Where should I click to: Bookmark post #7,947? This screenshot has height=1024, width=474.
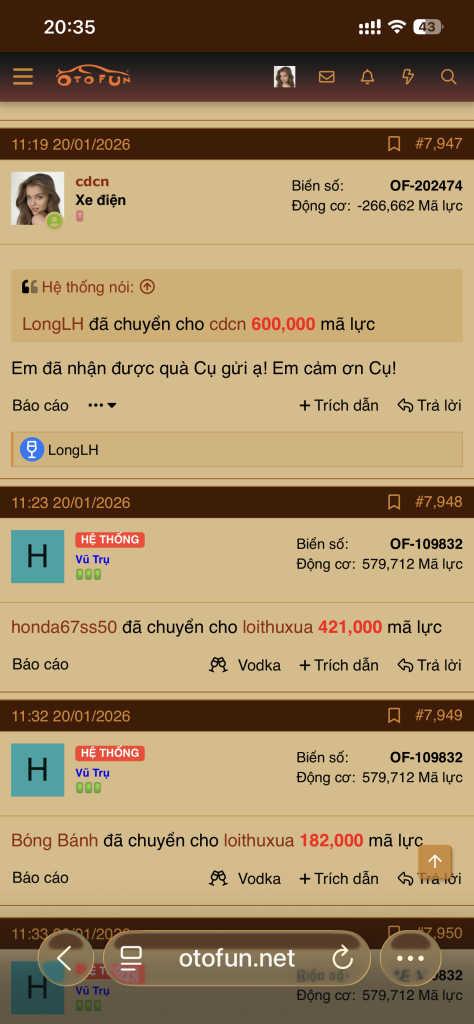[x=394, y=144]
